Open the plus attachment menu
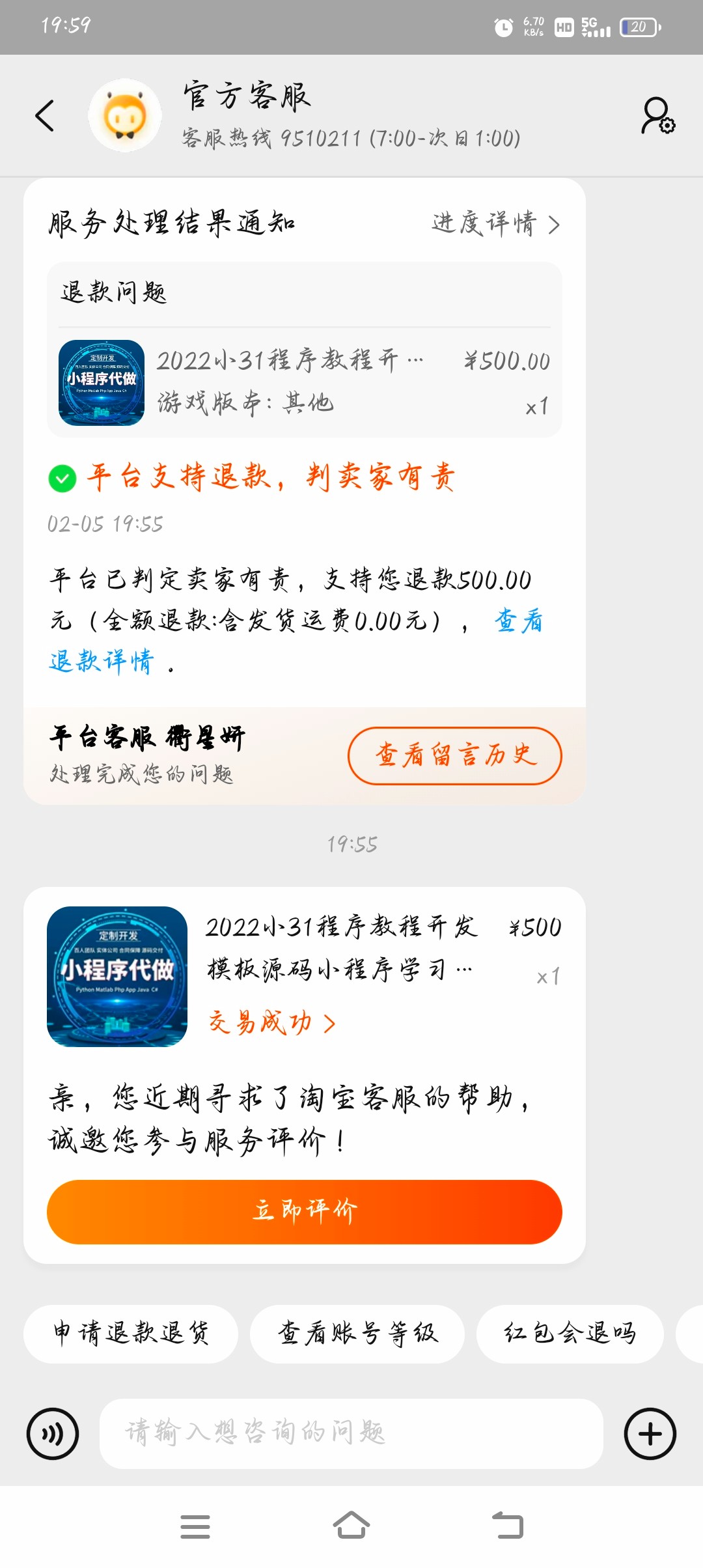 click(x=650, y=1434)
